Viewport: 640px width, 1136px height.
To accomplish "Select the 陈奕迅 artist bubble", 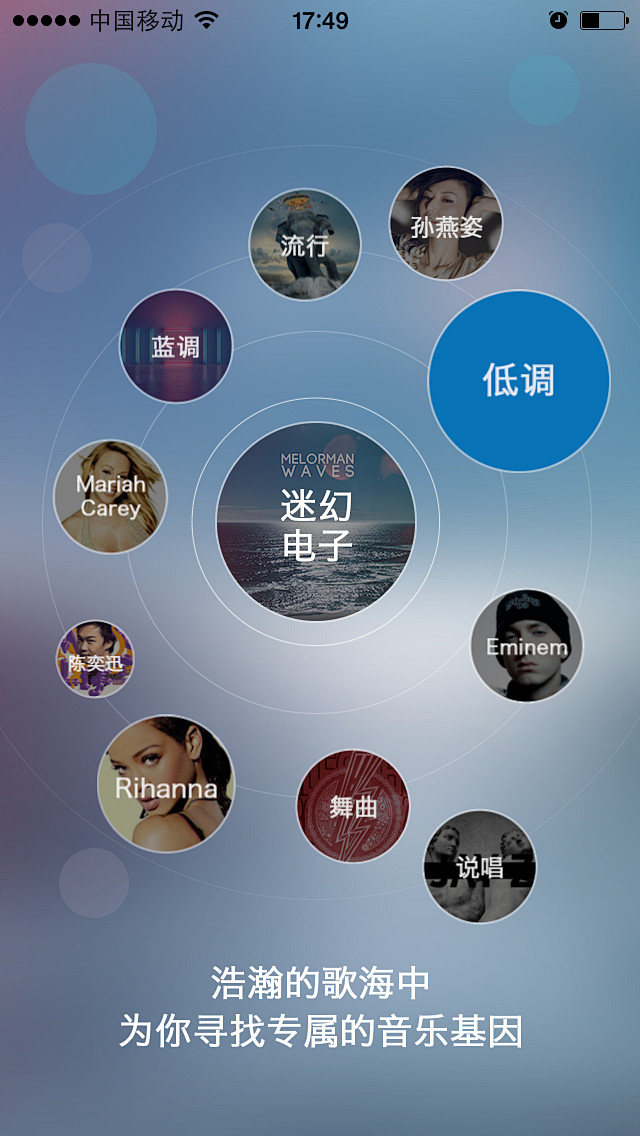I will pyautogui.click(x=95, y=659).
